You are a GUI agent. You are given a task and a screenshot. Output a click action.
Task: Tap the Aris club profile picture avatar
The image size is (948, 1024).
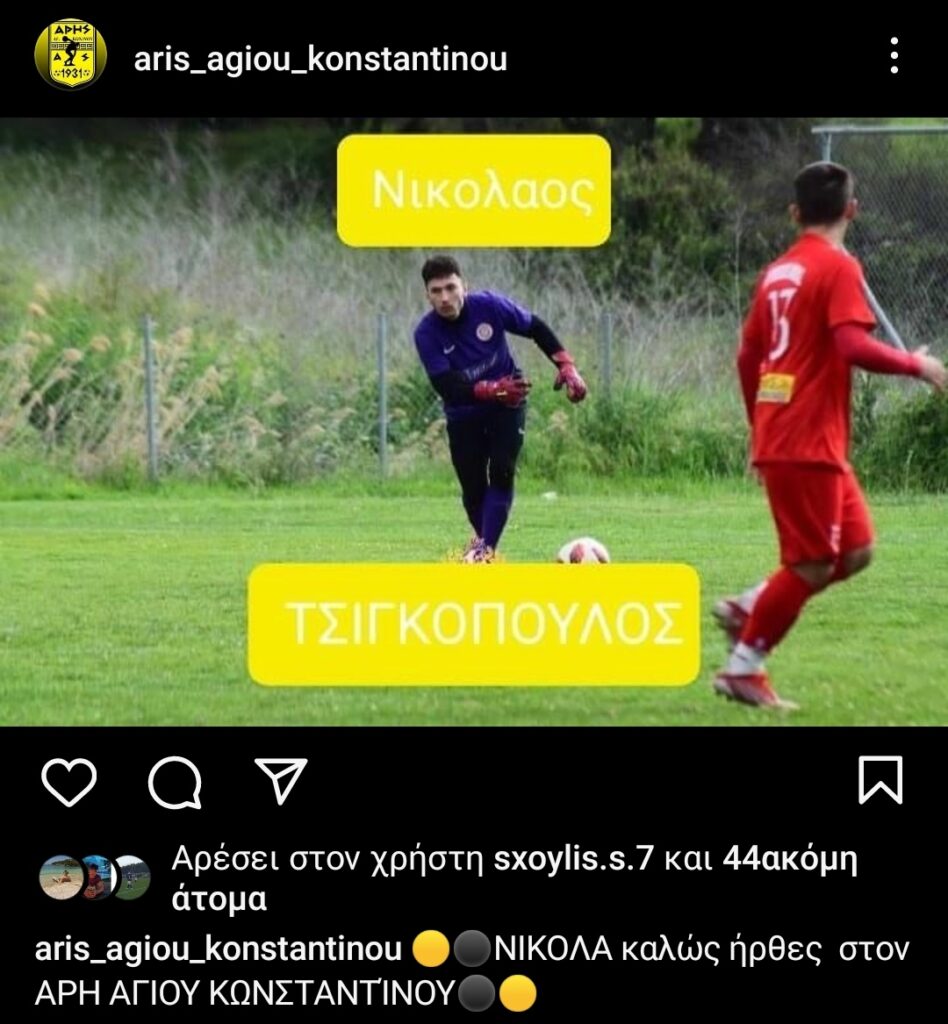pyautogui.click(x=70, y=55)
